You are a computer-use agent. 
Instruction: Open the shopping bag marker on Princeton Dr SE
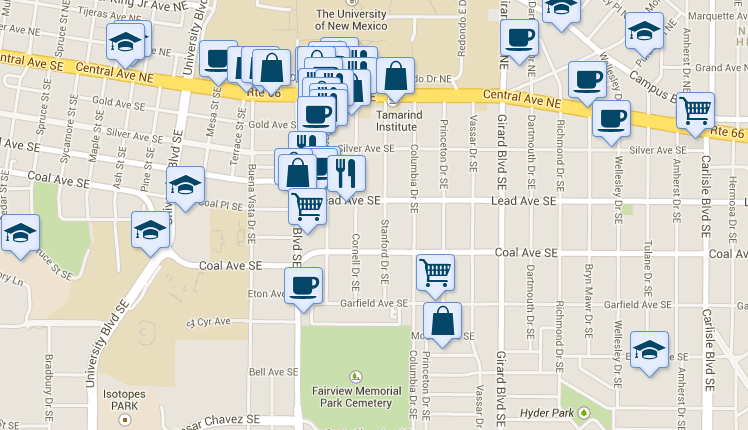coord(442,322)
